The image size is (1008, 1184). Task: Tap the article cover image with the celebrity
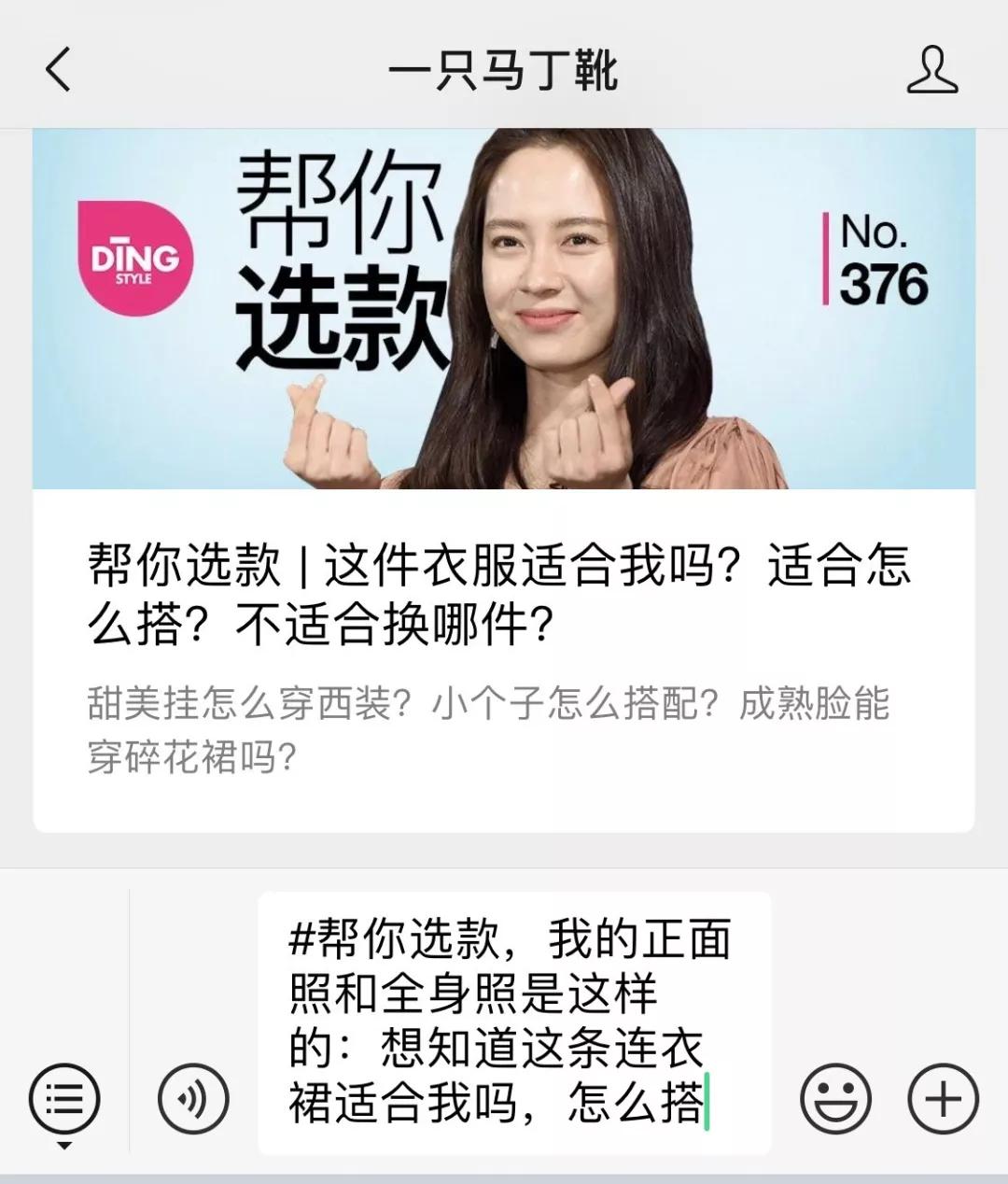(504, 310)
